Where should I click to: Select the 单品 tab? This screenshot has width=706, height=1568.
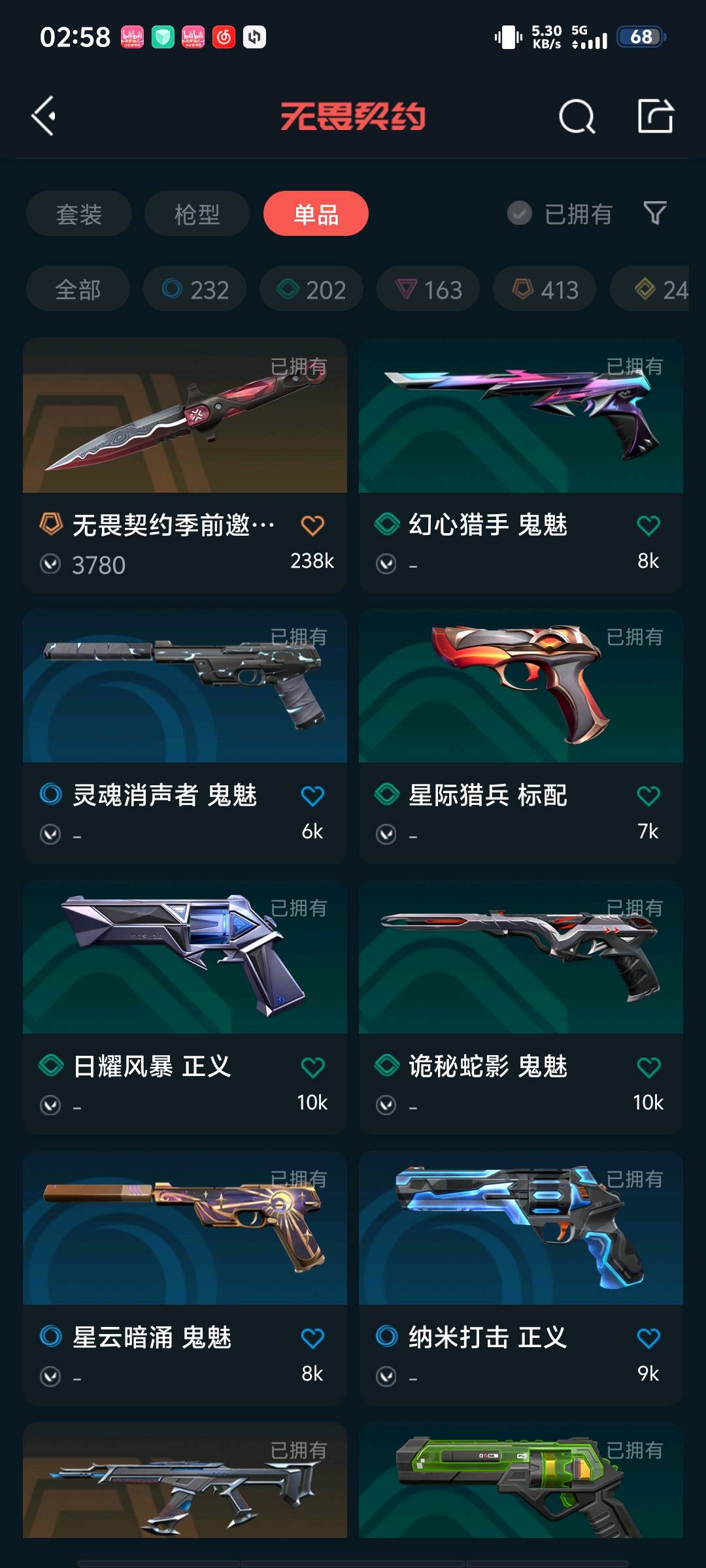coord(316,214)
